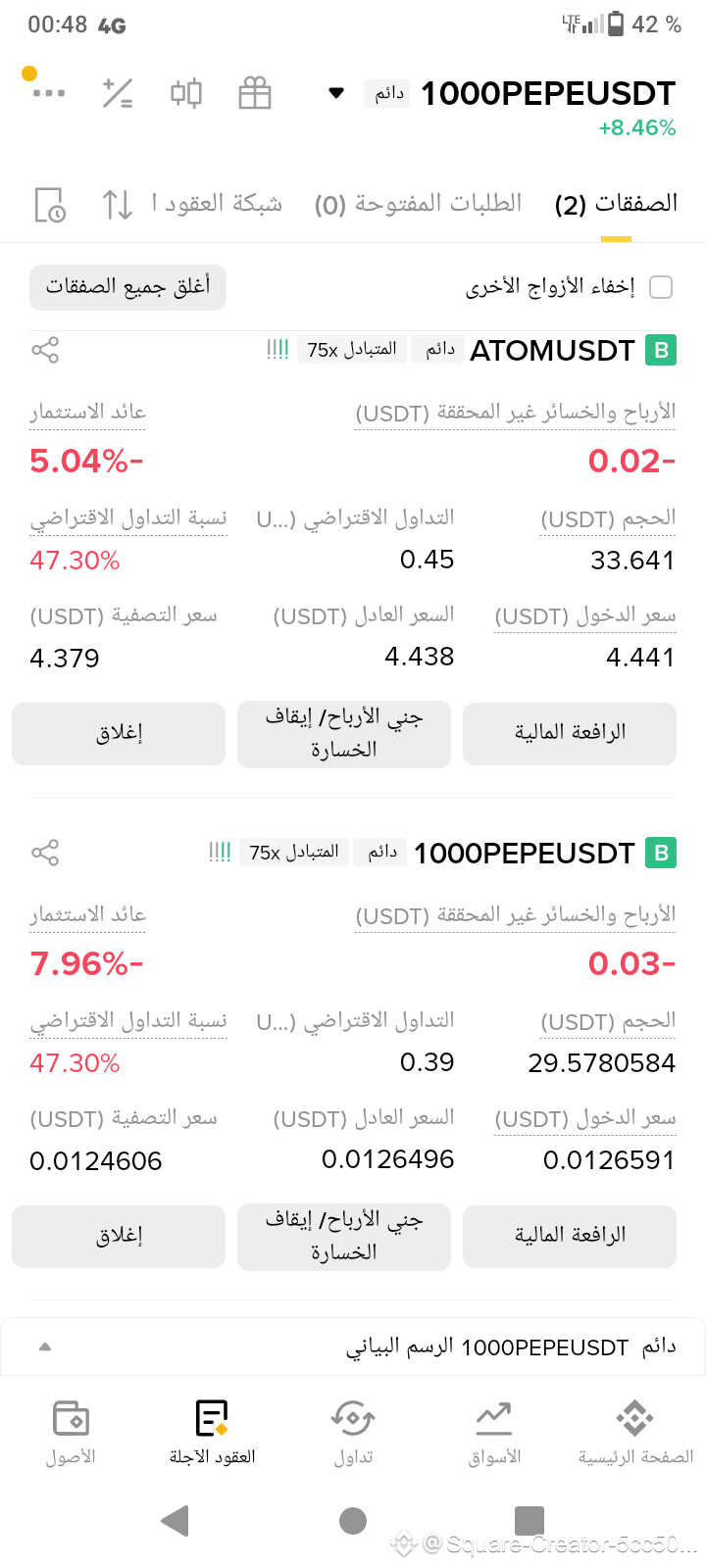Go to the الأسواق tab
The image size is (706, 1568).
pos(494,1433)
